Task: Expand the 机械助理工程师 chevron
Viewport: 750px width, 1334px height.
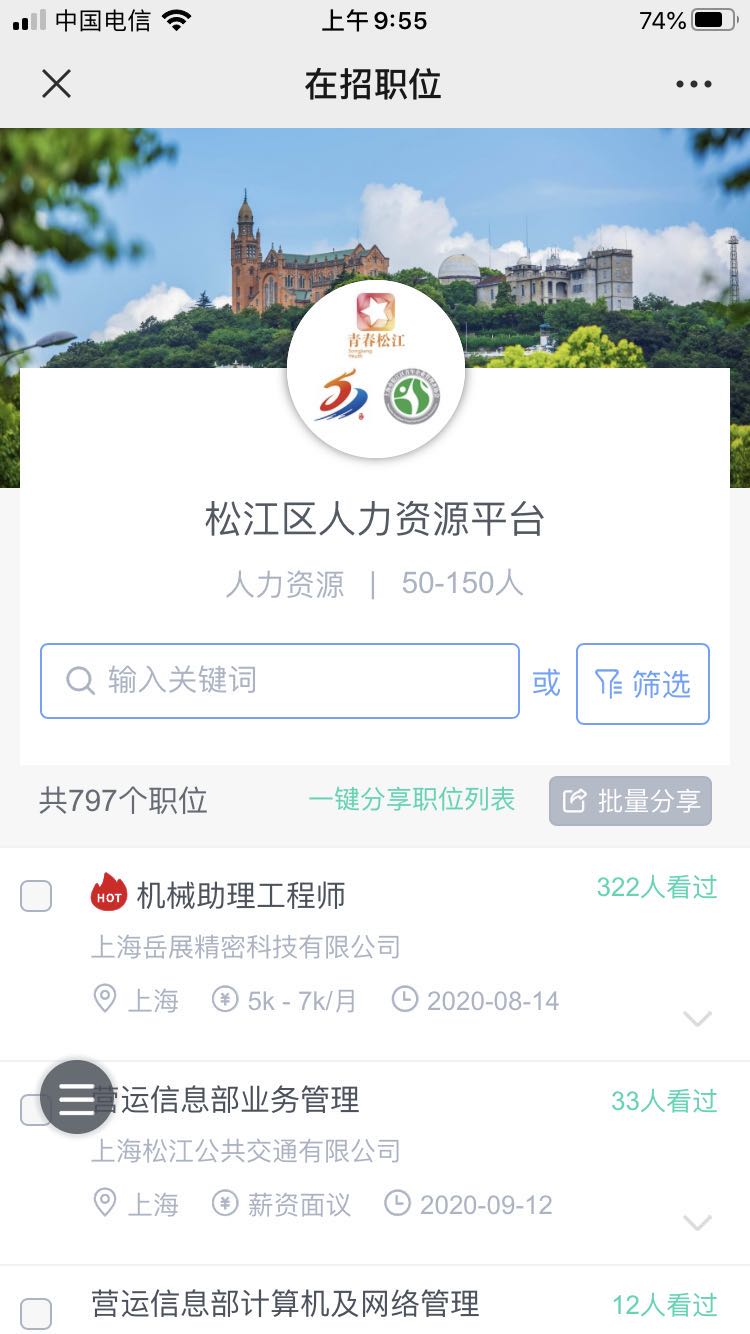Action: pyautogui.click(x=697, y=1019)
